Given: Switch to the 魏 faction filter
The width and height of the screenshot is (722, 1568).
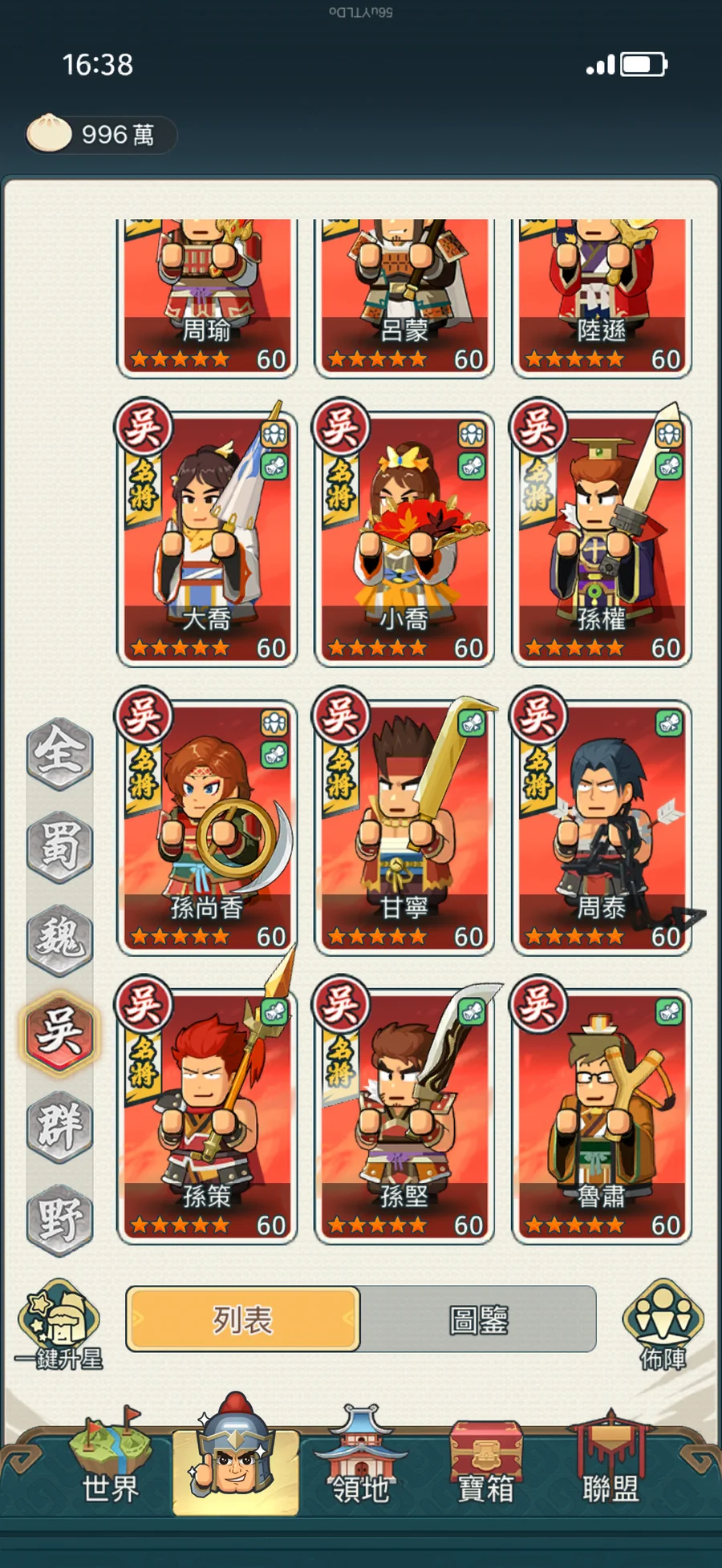Looking at the screenshot, I should 60,938.
